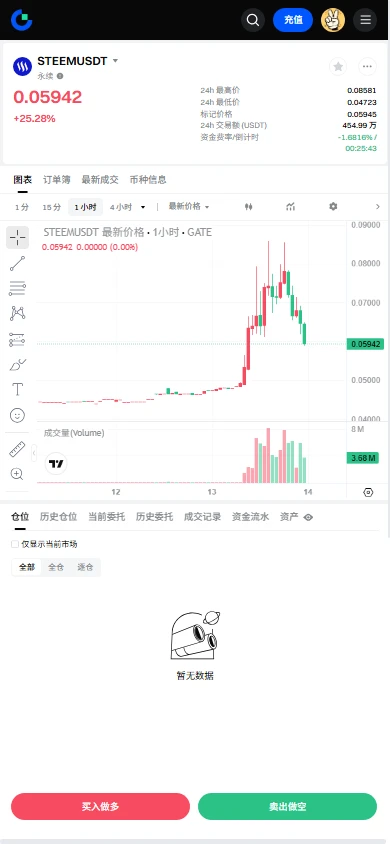Open the 历史仓位 tab
Image resolution: width=390 pixels, height=844 pixels.
(x=58, y=517)
